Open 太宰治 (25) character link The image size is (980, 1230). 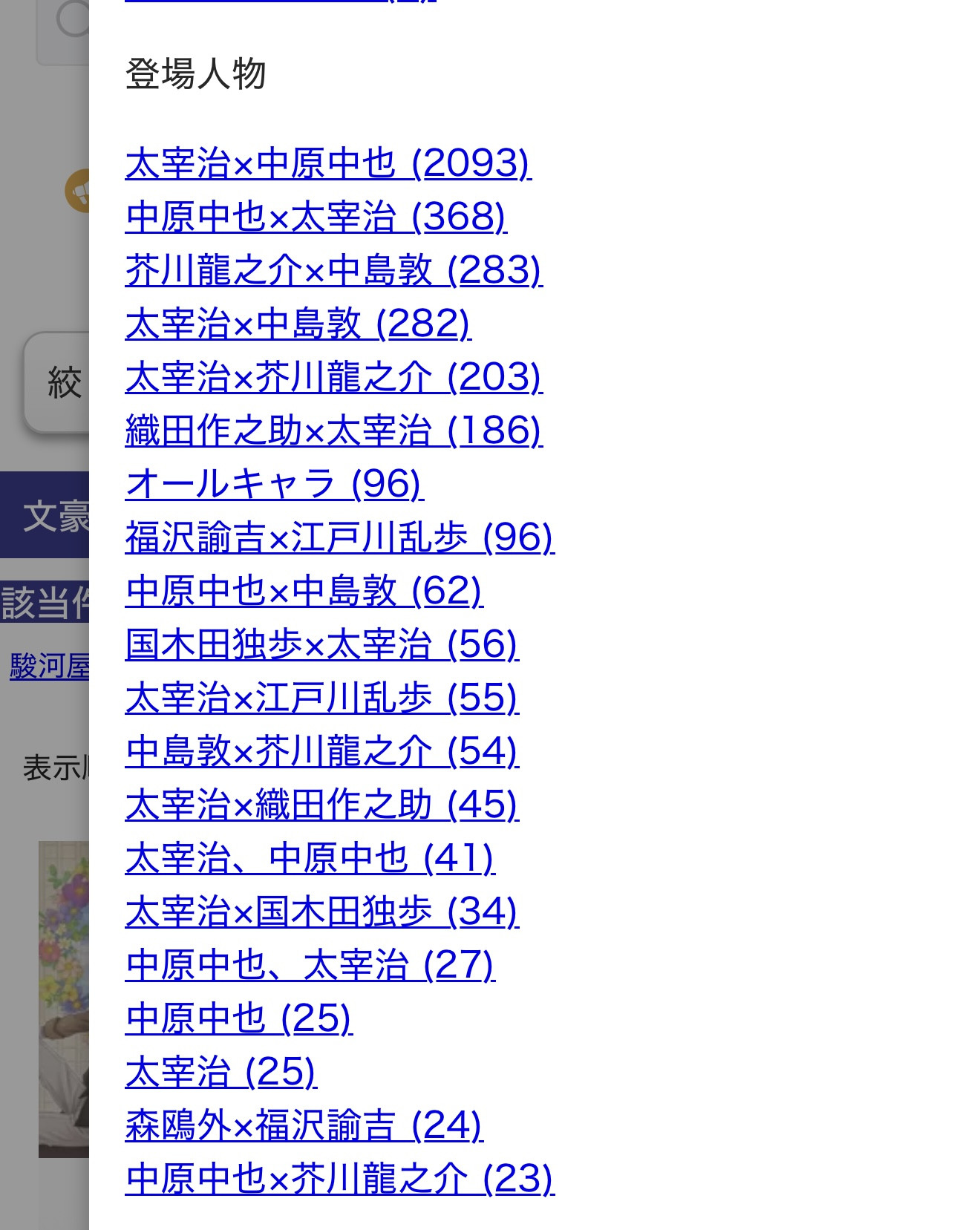coord(220,1072)
